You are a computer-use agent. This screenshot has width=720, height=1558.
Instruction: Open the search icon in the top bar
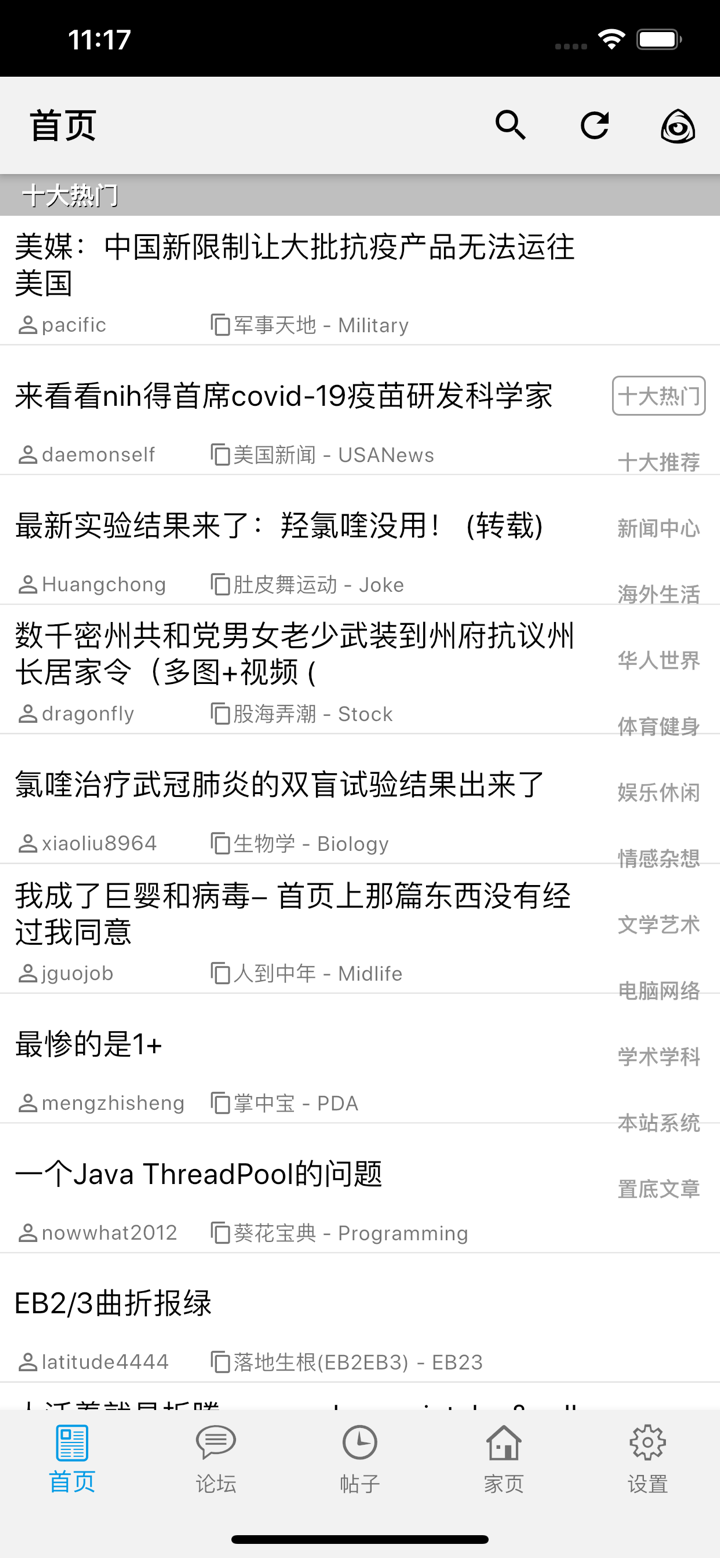tap(511, 125)
